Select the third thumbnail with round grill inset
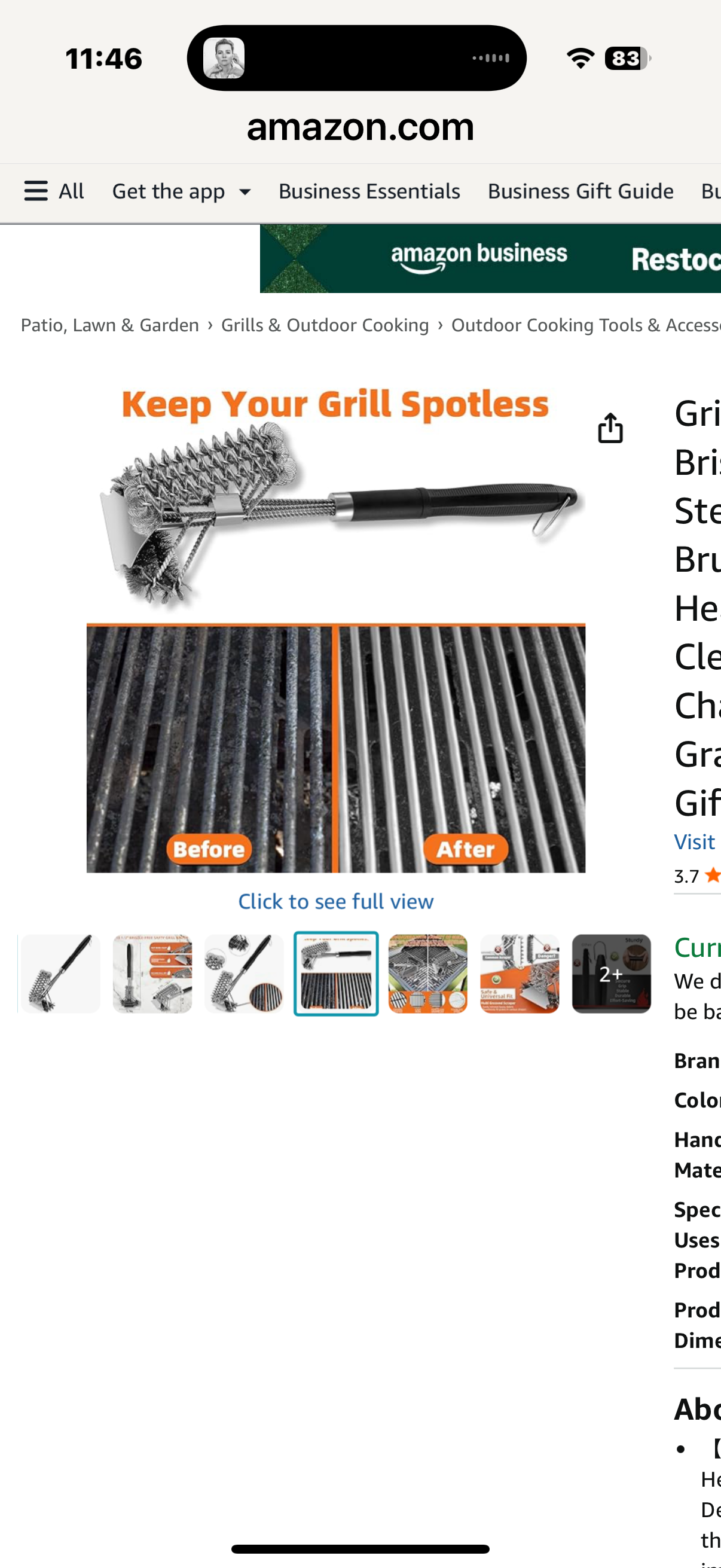The image size is (721, 1568). point(244,974)
